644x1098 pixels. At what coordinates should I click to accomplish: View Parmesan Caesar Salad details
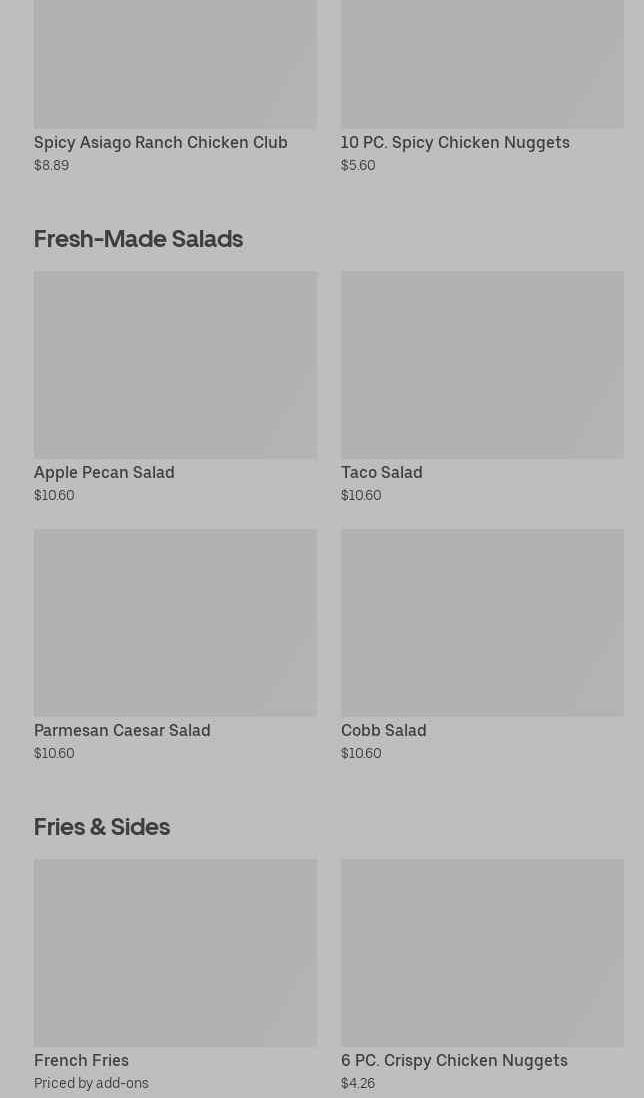[x=175, y=645]
